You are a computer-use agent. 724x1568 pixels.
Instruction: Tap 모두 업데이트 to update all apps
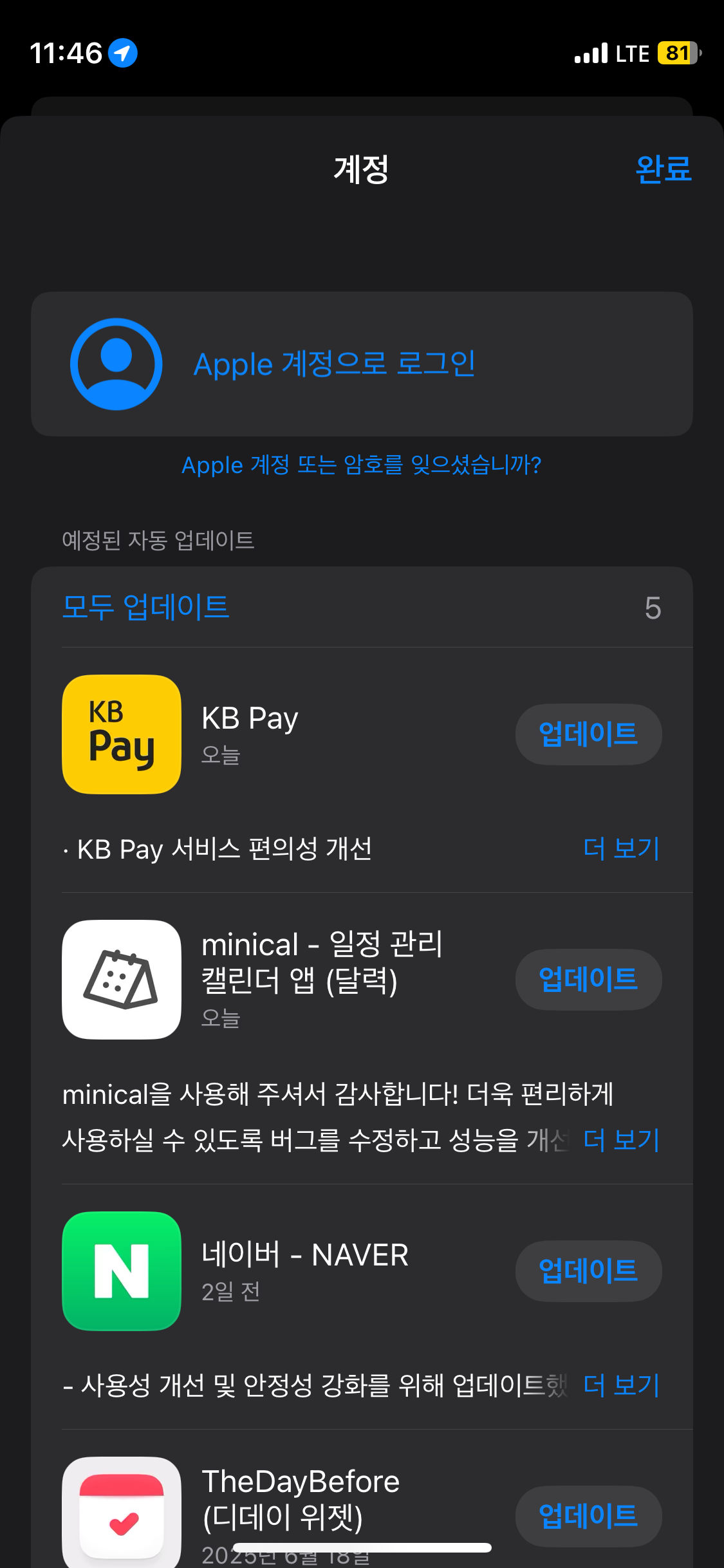pos(146,607)
